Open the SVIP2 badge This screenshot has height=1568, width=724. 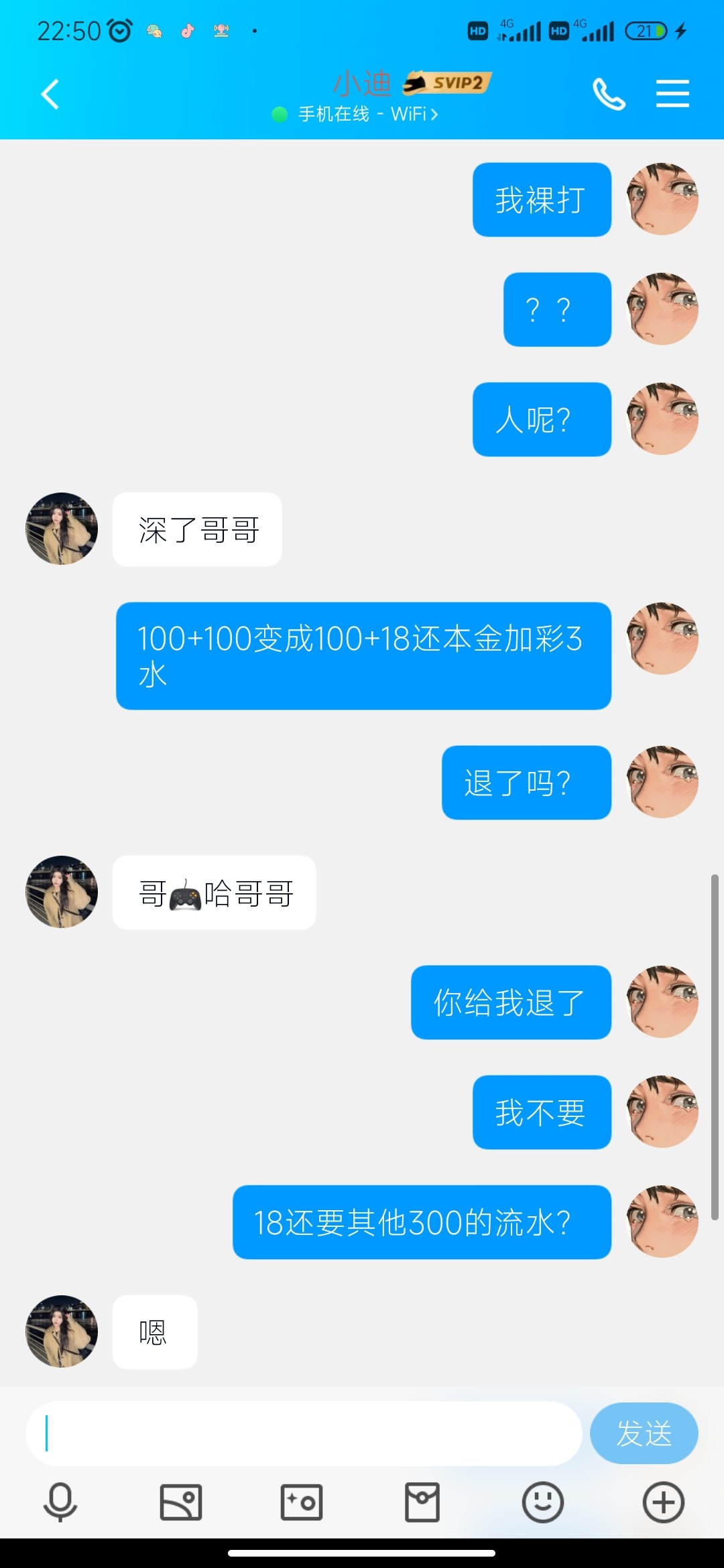click(448, 82)
